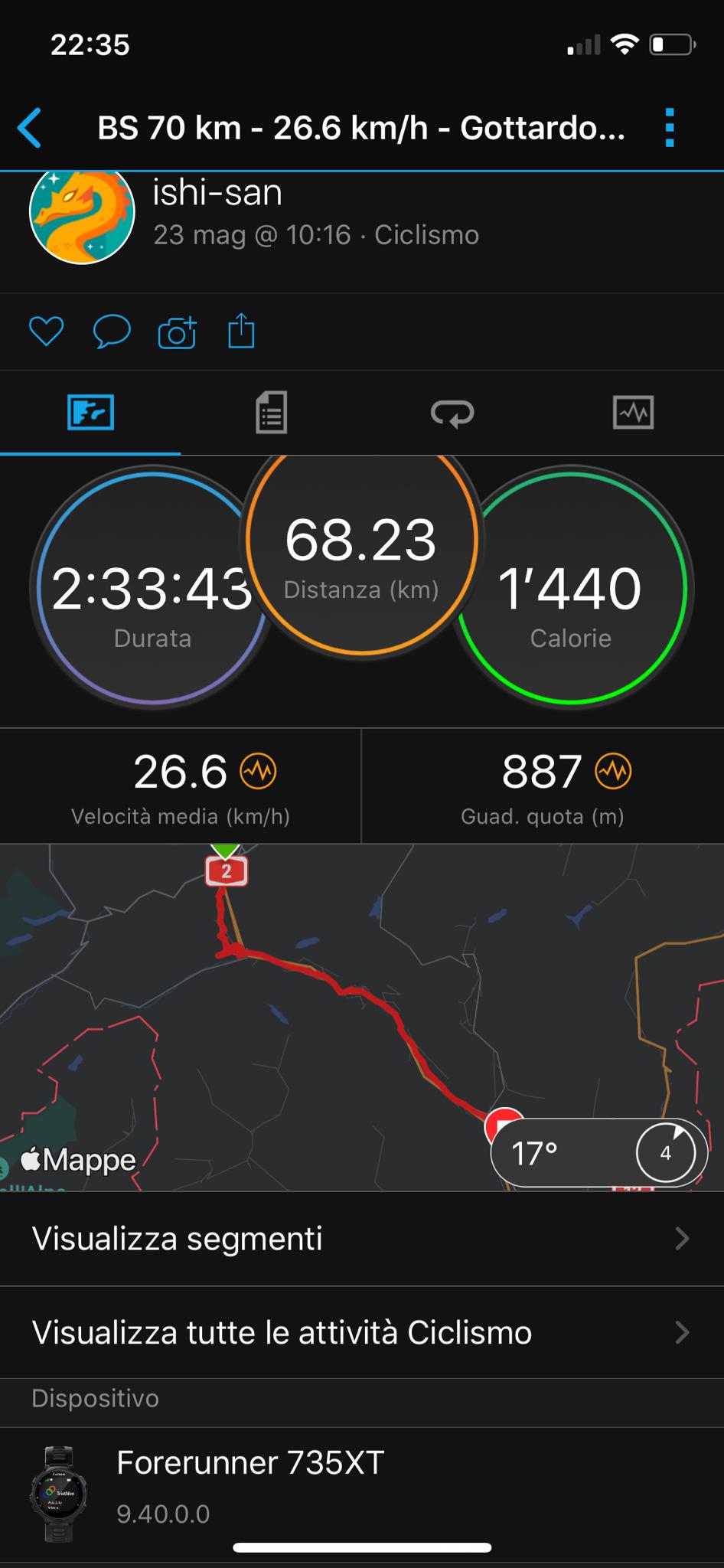
Task: Like this activity with the heart
Action: (46, 332)
